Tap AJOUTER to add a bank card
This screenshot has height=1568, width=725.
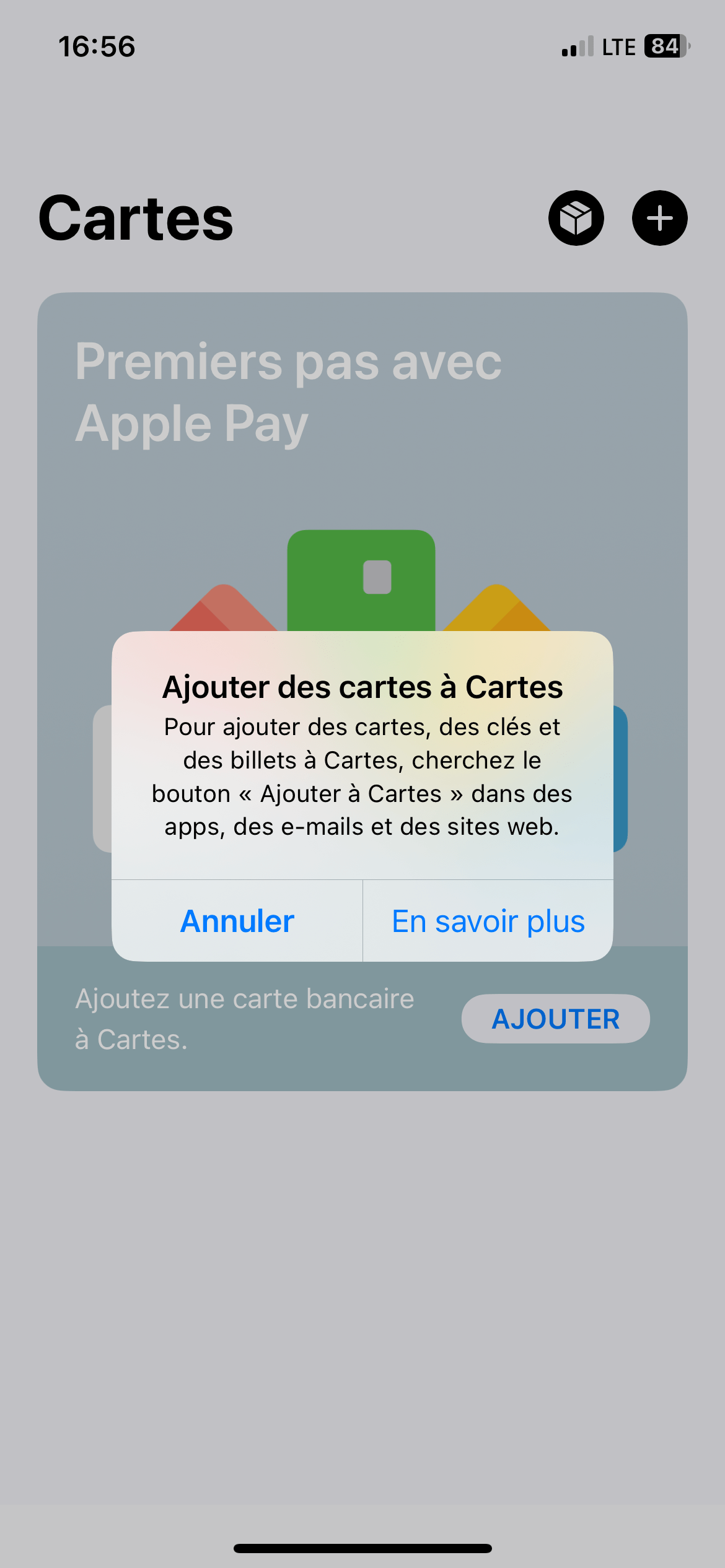click(555, 1019)
